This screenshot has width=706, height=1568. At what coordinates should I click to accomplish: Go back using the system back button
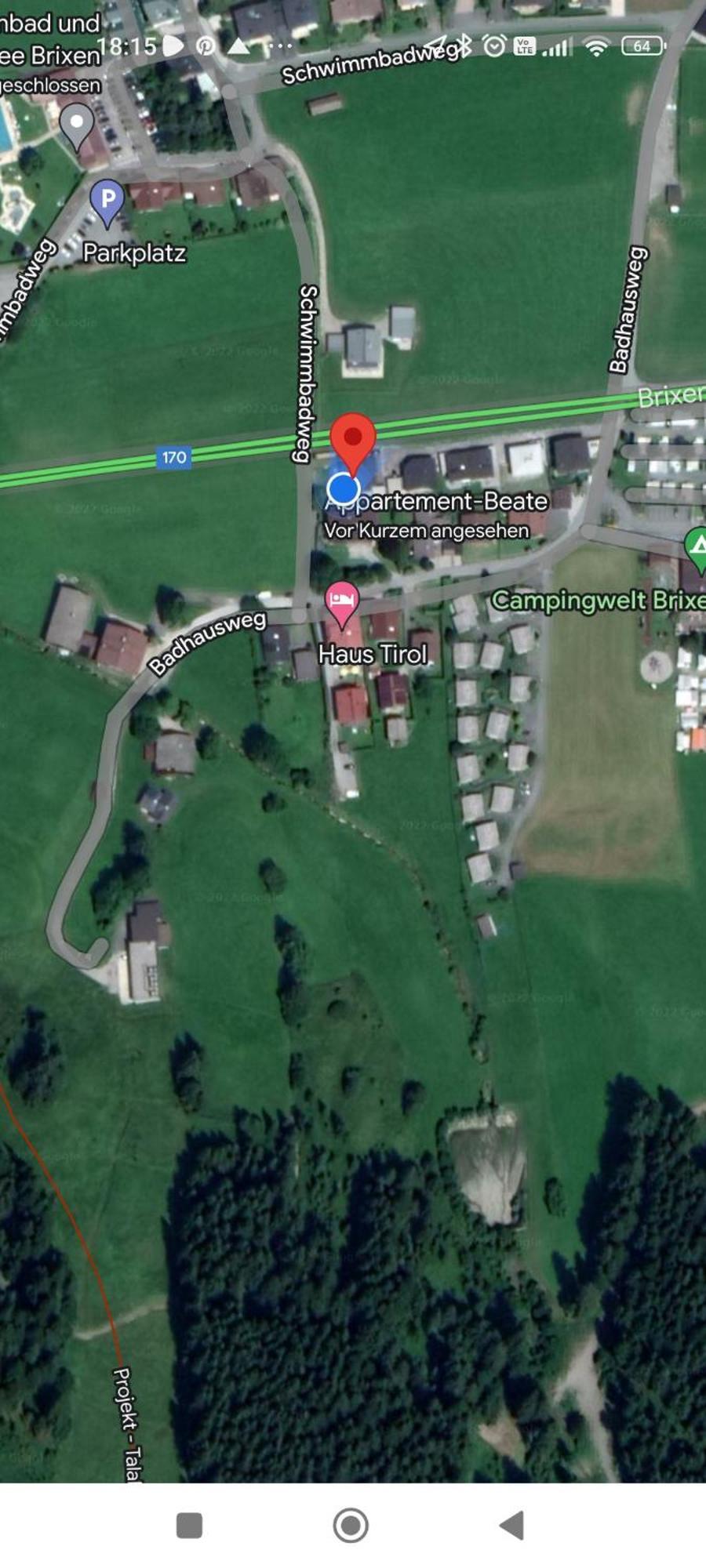[x=511, y=1525]
